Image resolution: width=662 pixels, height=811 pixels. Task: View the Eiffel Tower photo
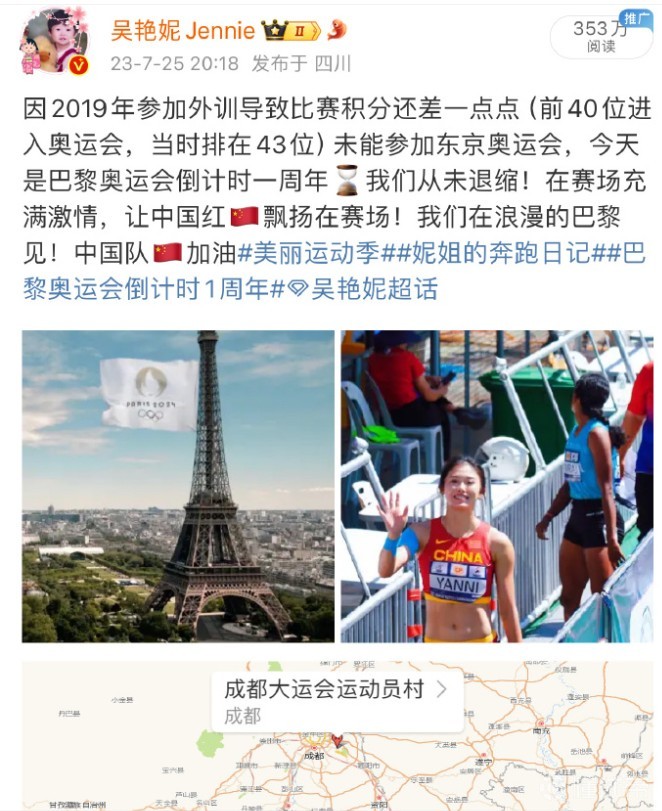tap(178, 486)
